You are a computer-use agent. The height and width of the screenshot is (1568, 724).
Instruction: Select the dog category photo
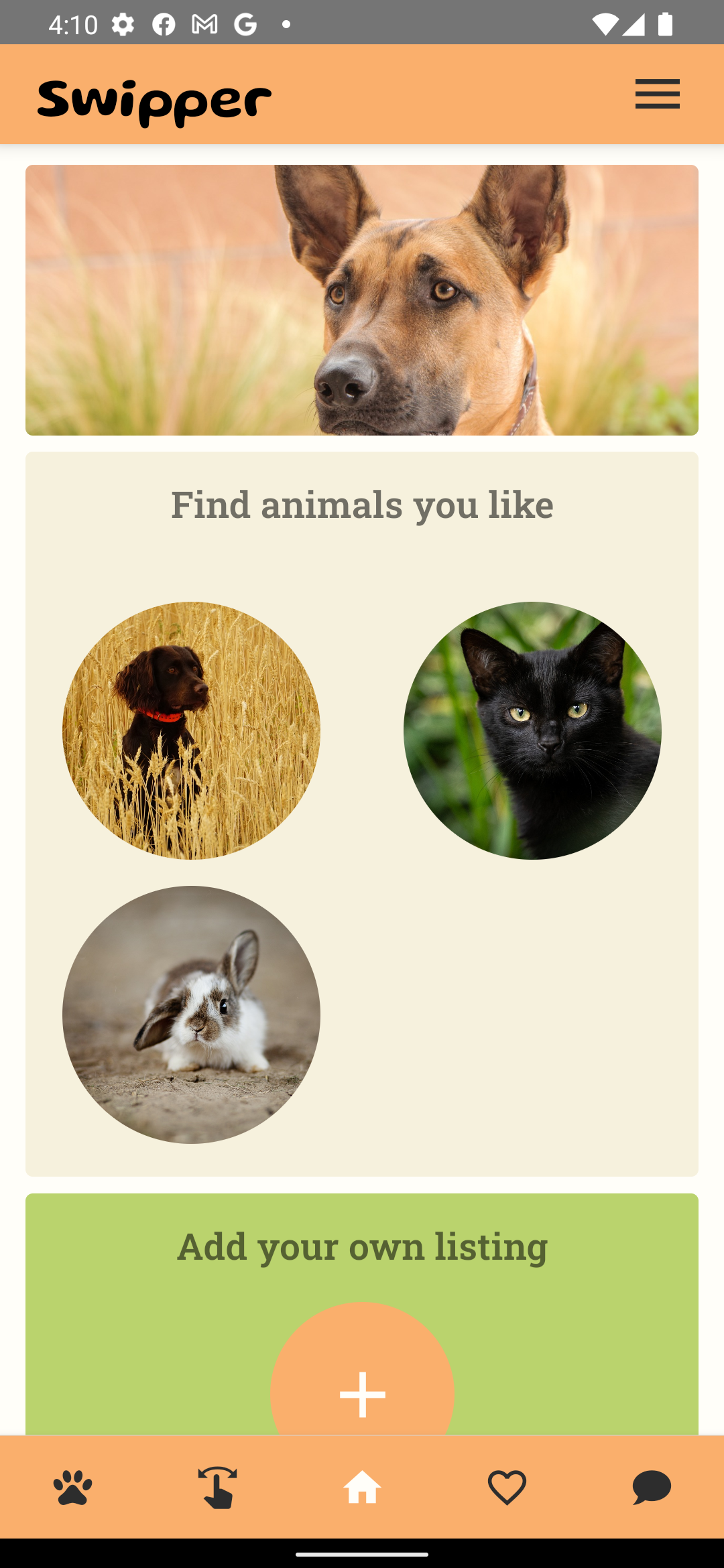(x=191, y=730)
